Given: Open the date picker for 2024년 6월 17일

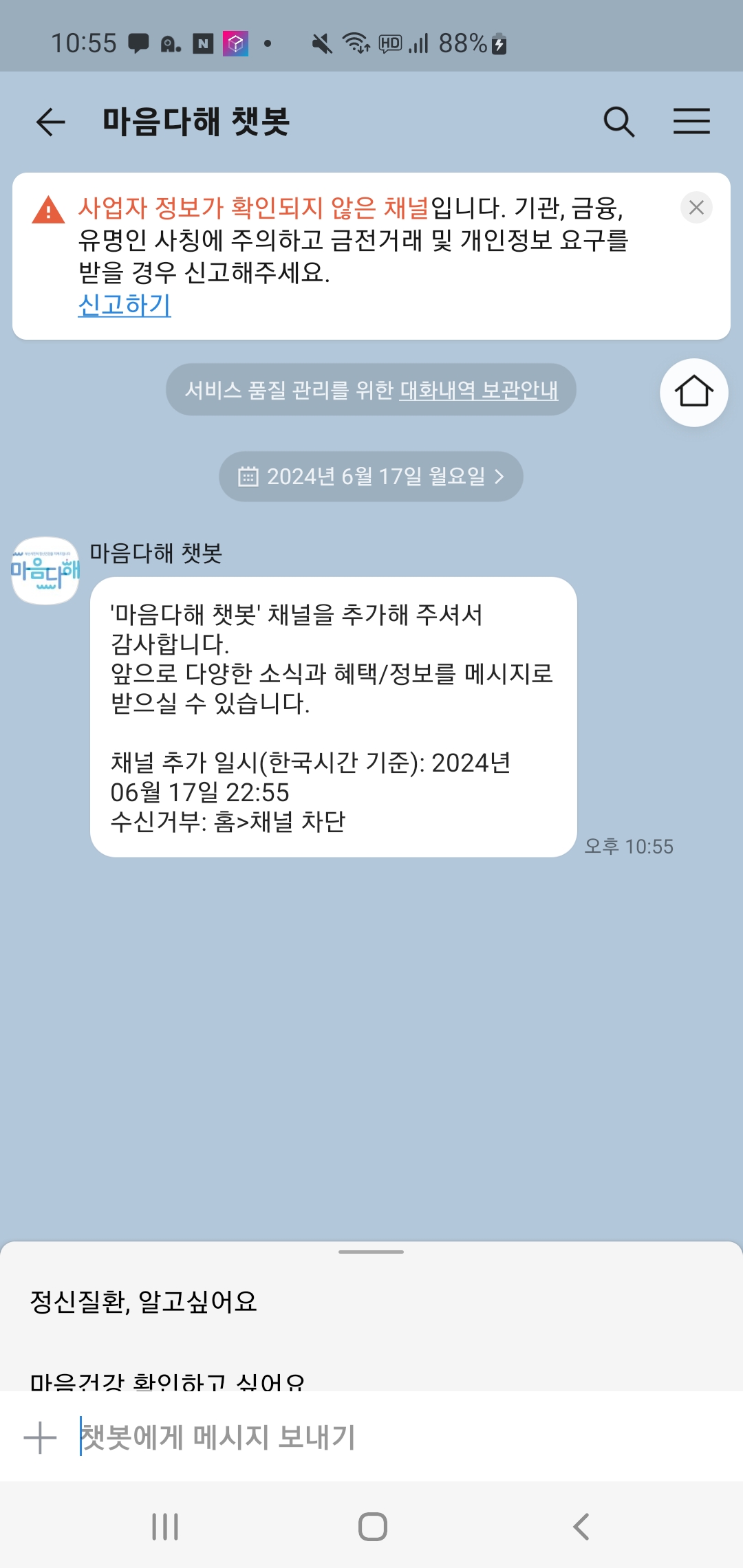Looking at the screenshot, I should [x=371, y=476].
